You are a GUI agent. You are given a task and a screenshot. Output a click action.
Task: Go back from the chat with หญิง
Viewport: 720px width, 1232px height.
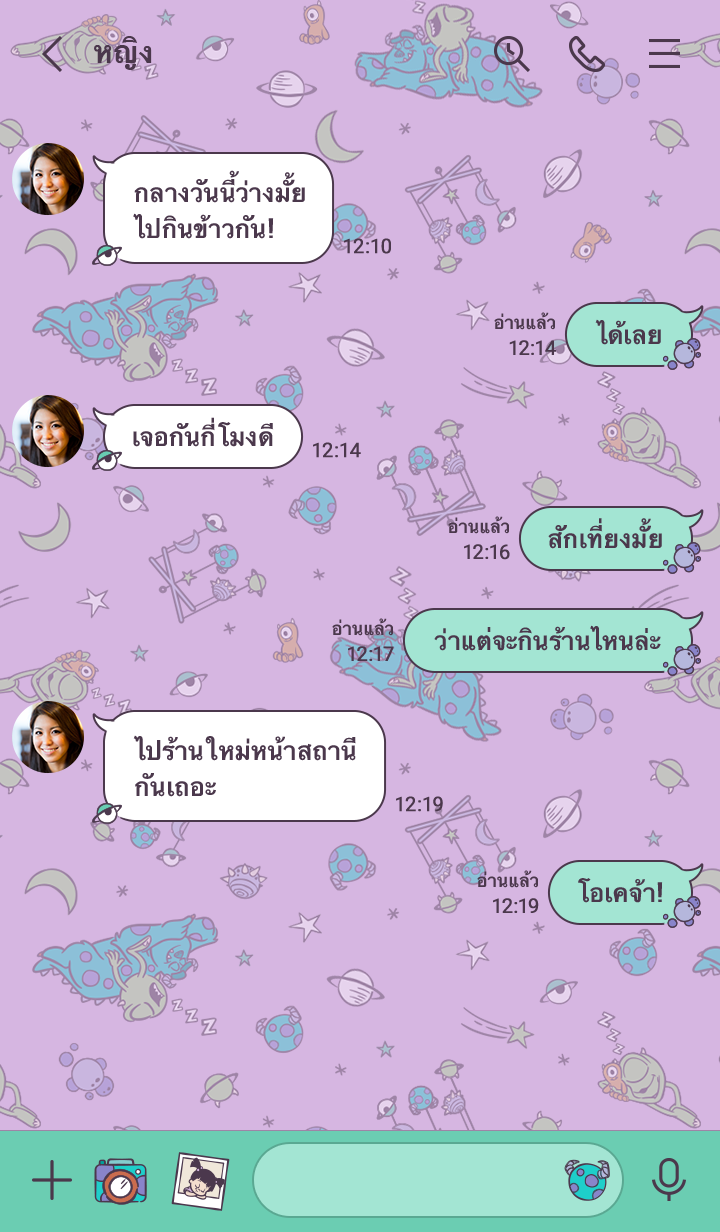tap(52, 54)
